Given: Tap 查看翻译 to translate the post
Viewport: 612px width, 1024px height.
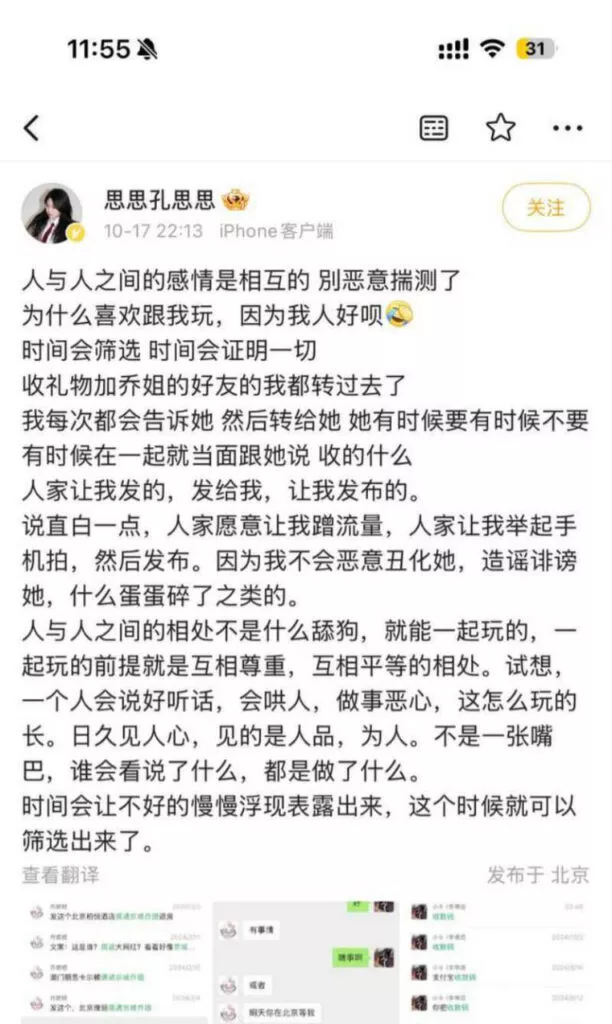Looking at the screenshot, I should tap(61, 875).
